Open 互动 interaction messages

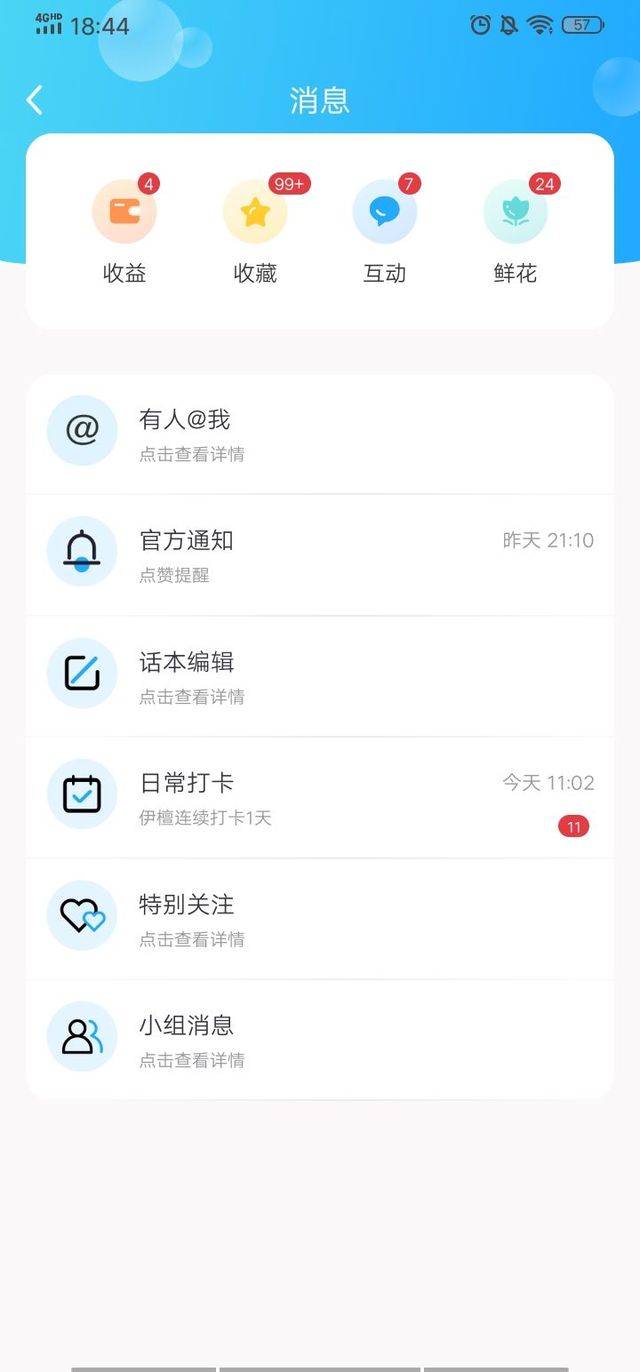[x=385, y=230]
